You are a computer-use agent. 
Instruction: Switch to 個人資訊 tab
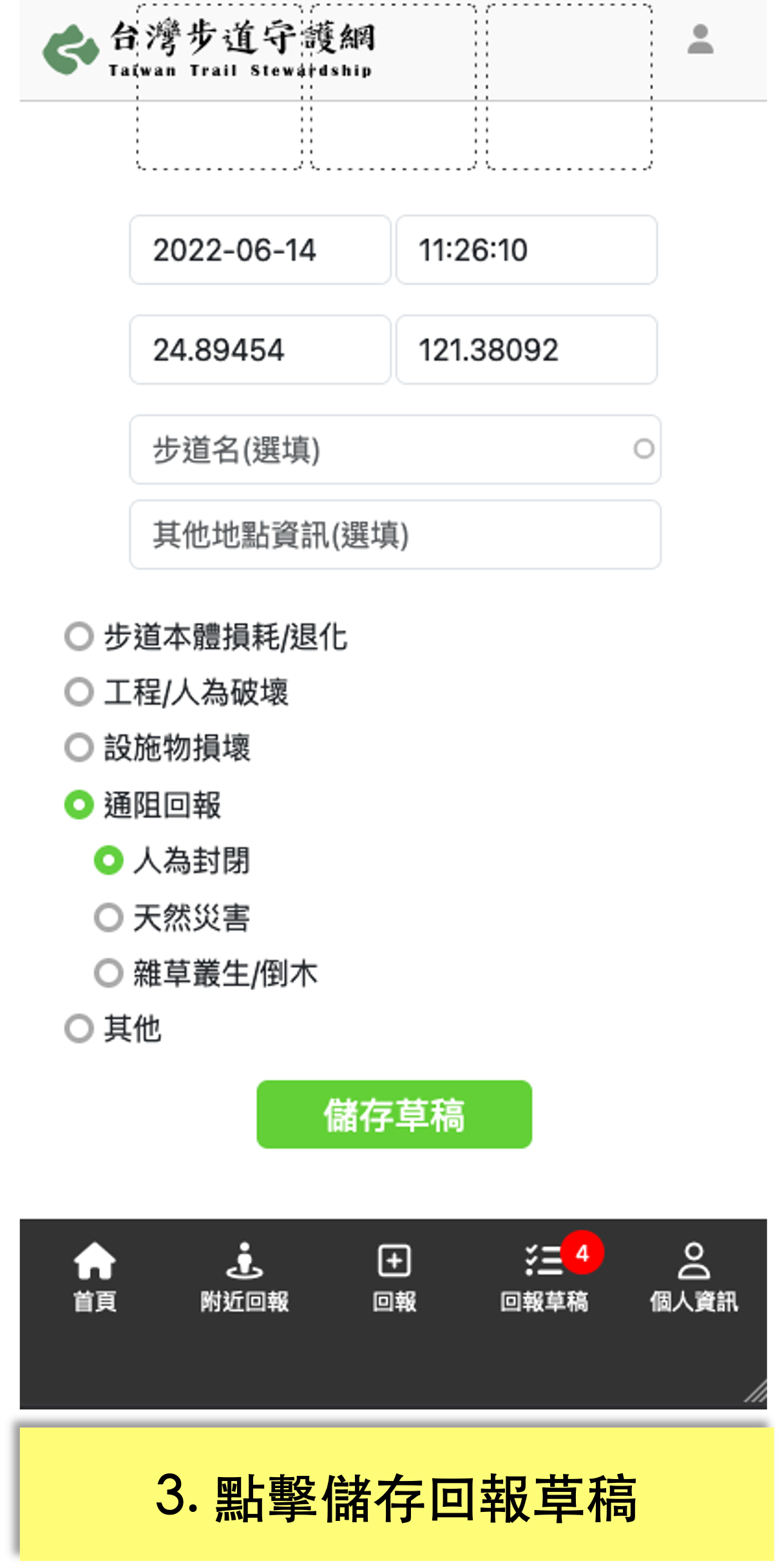694,1277
